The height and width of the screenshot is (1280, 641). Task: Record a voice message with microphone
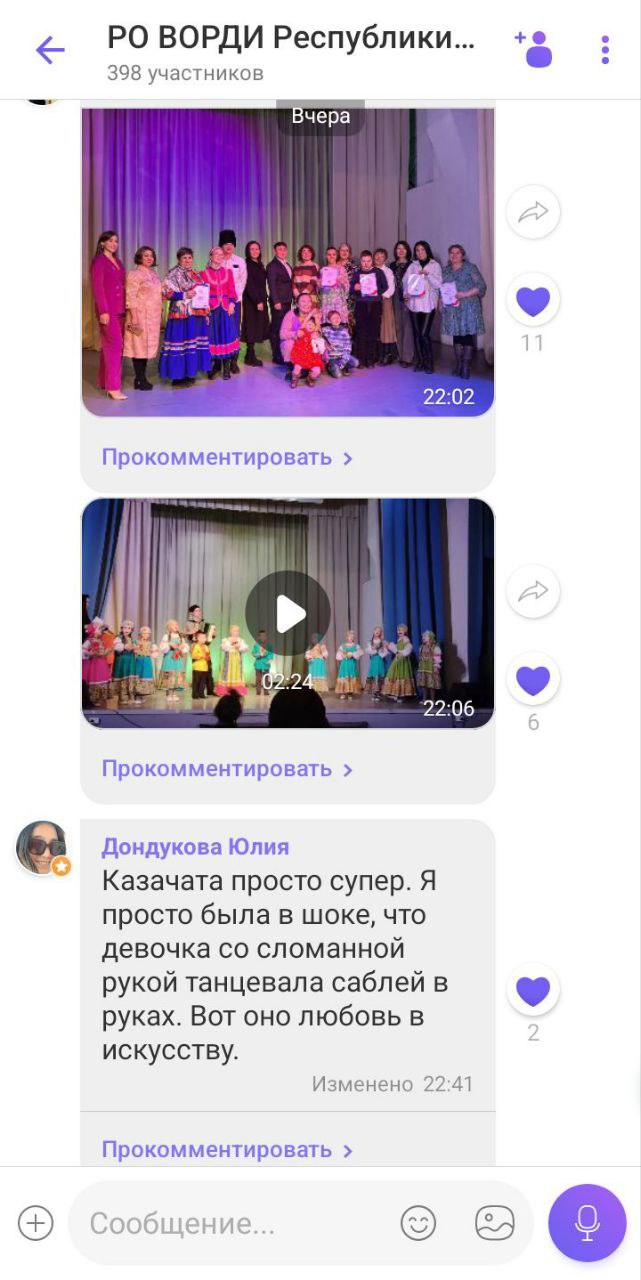(x=588, y=1223)
